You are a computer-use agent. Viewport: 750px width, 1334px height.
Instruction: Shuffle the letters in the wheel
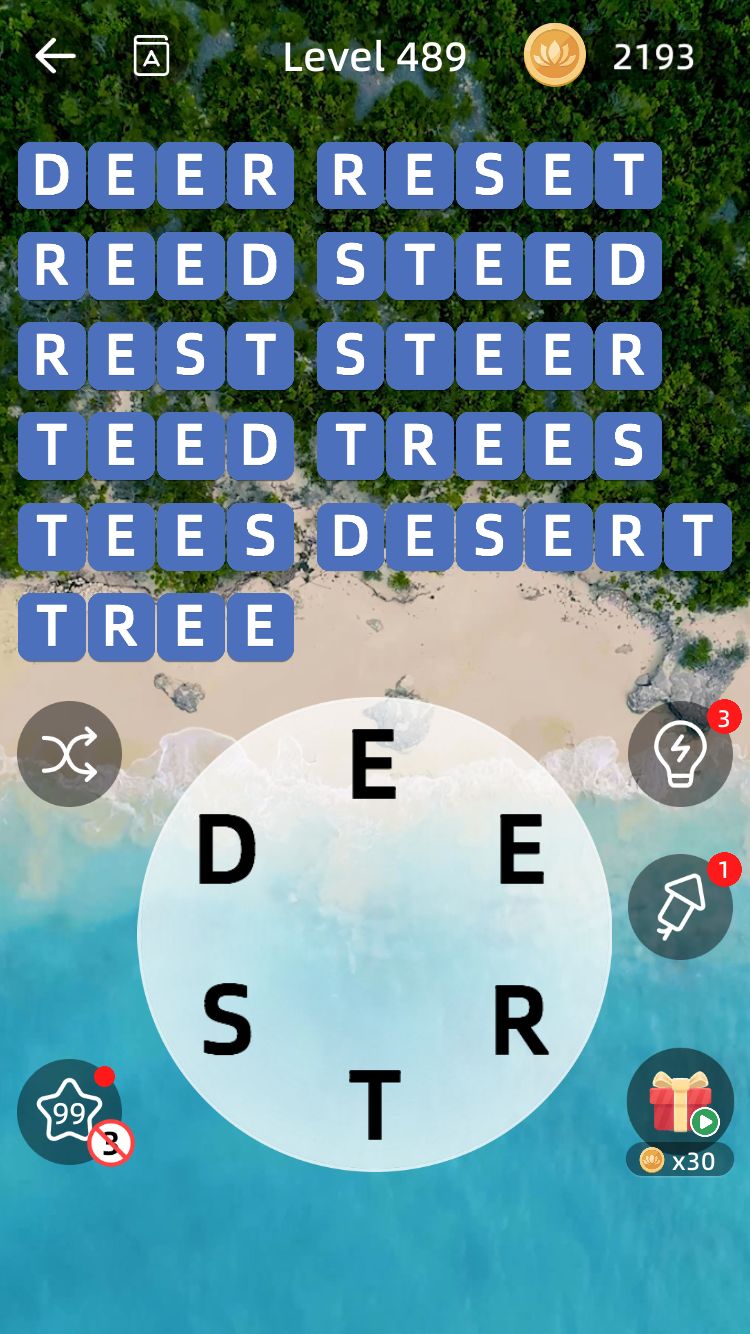tap(69, 754)
